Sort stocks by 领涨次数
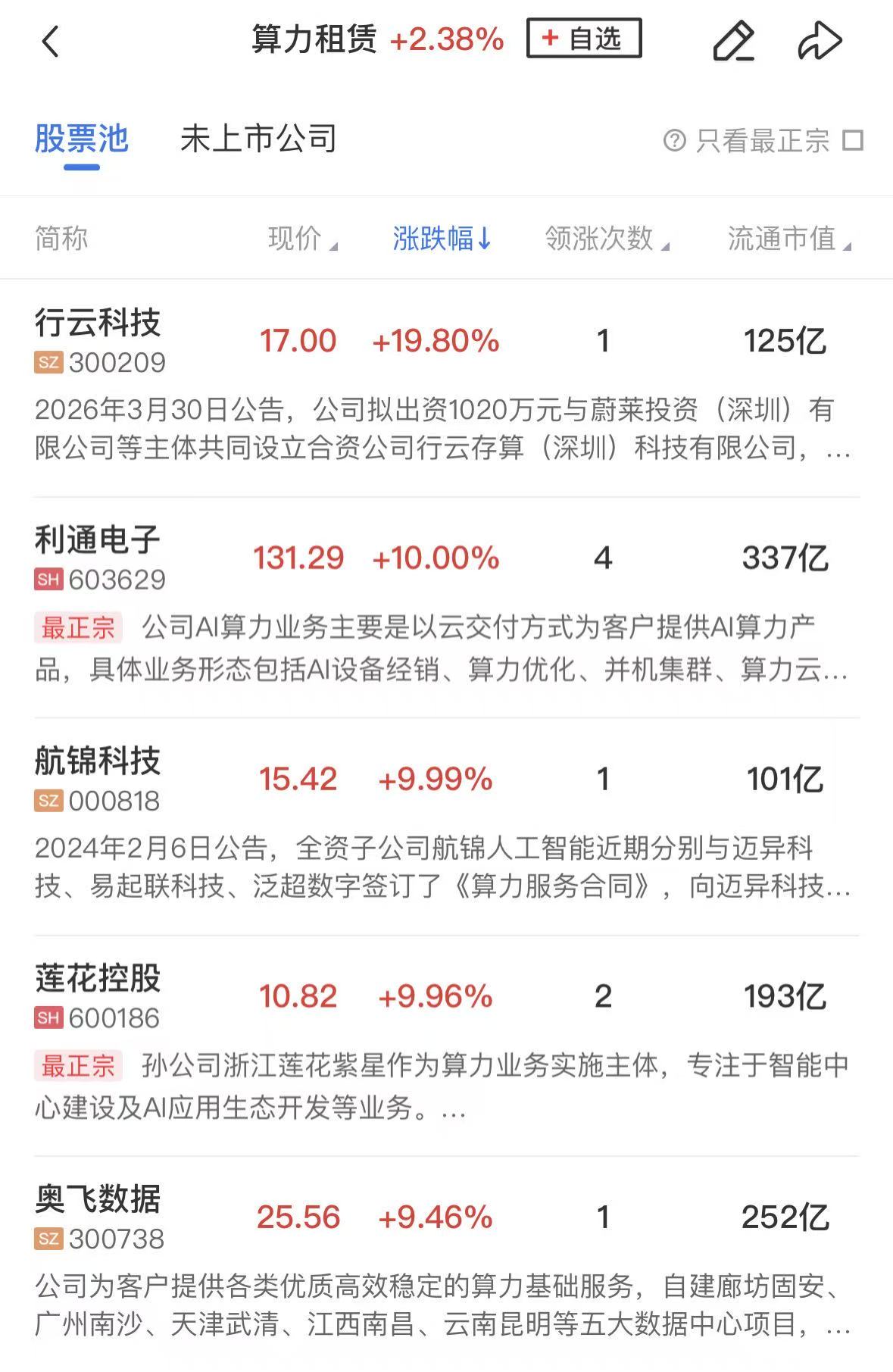Image resolution: width=893 pixels, height=1372 pixels. 607,239
